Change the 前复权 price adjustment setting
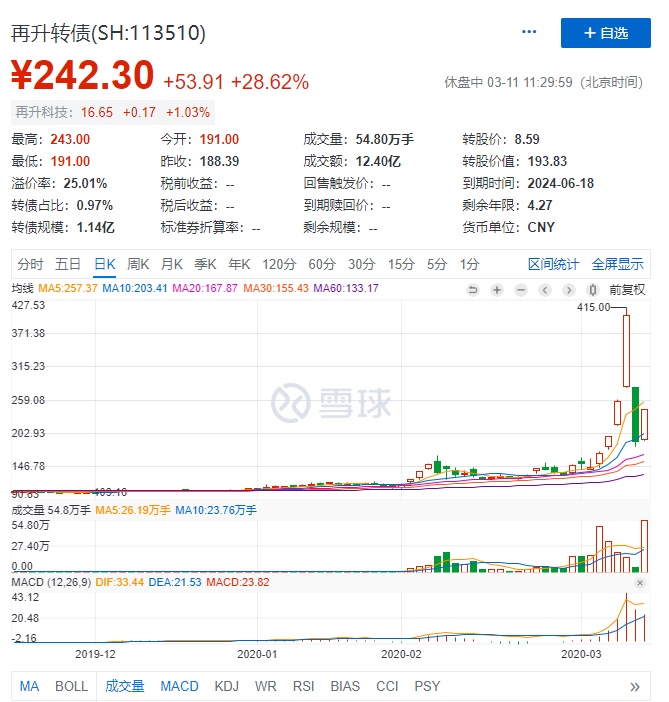Screen dimensions: 669x702 click(628, 289)
